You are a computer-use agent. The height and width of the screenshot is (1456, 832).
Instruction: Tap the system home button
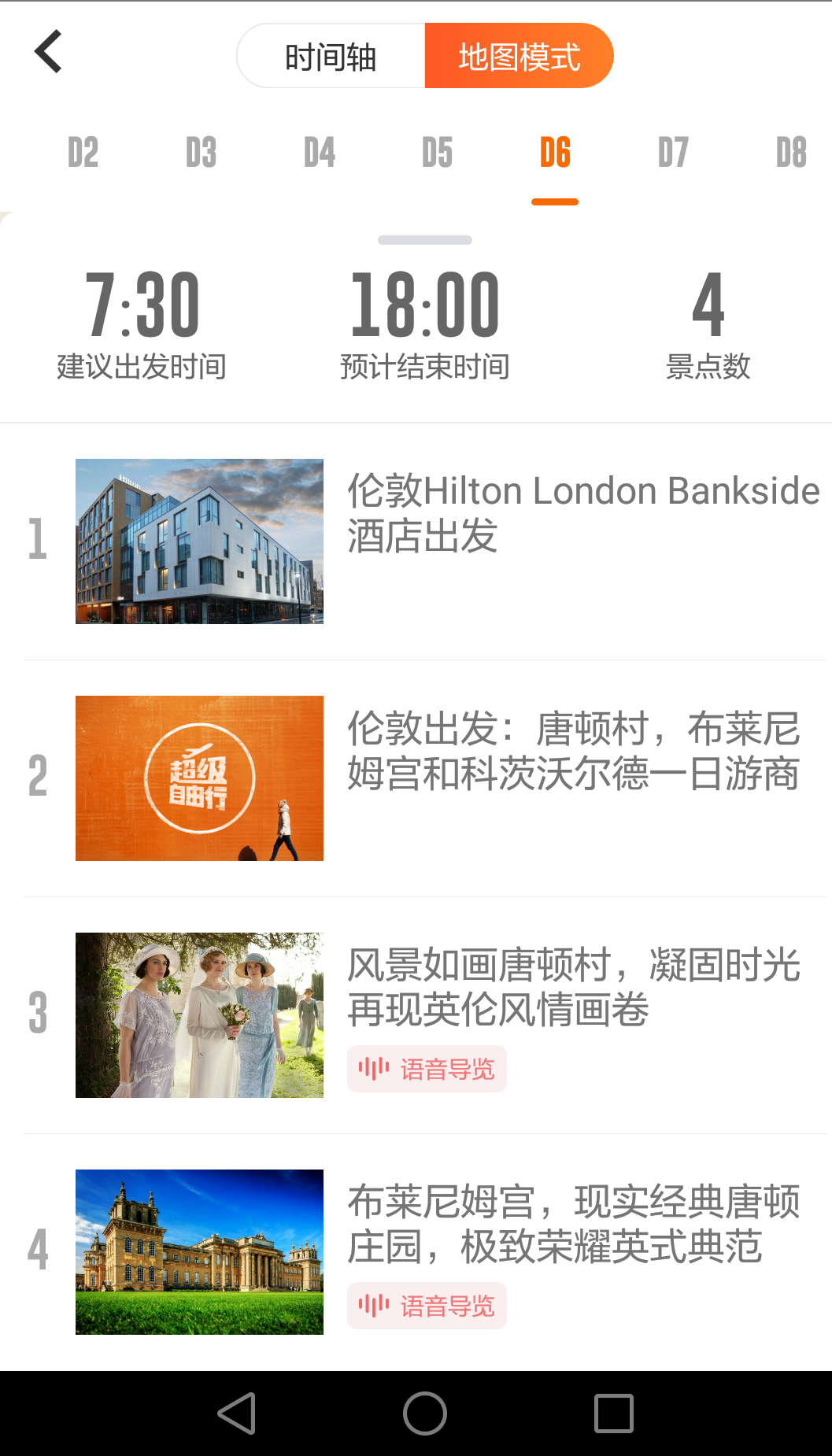pos(425,1414)
